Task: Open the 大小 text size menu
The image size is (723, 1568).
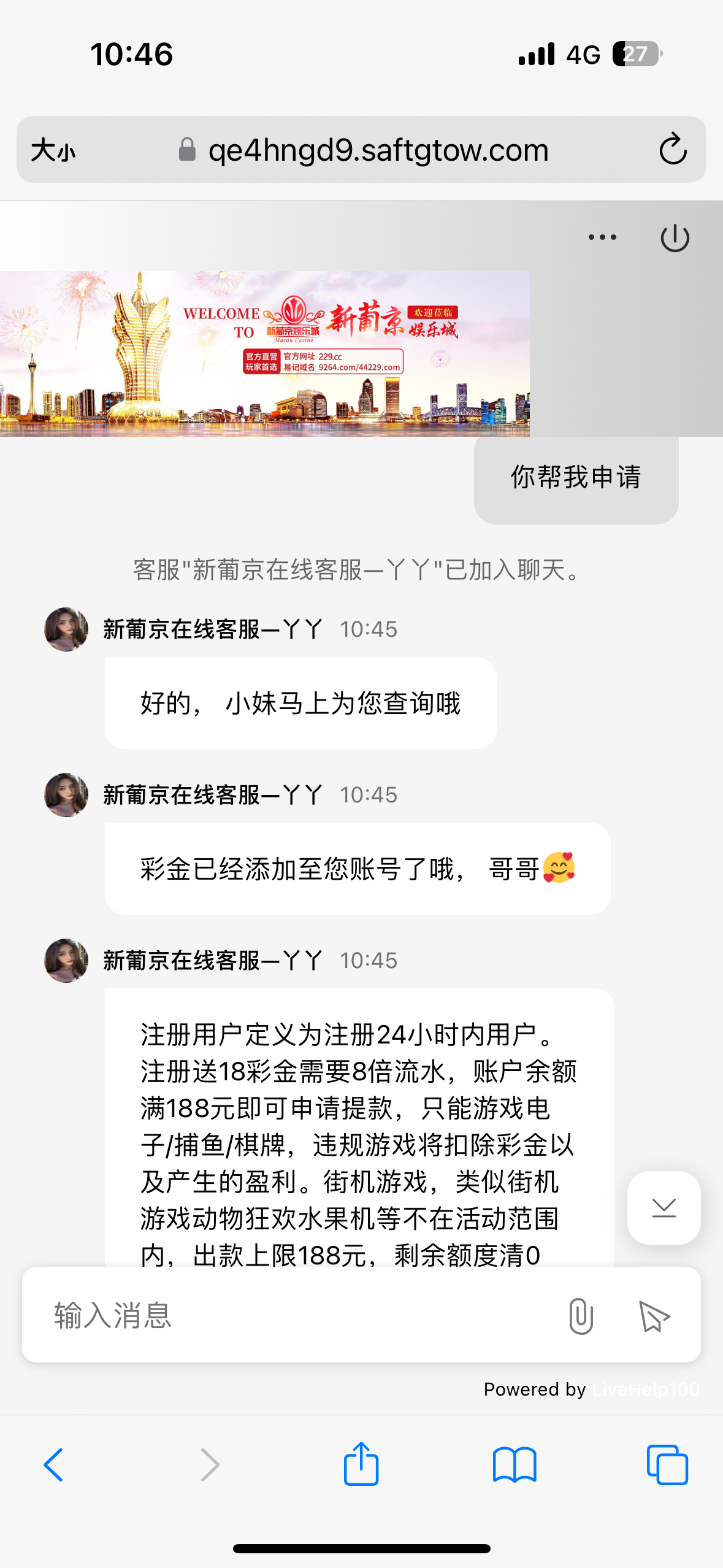Action: (x=53, y=150)
